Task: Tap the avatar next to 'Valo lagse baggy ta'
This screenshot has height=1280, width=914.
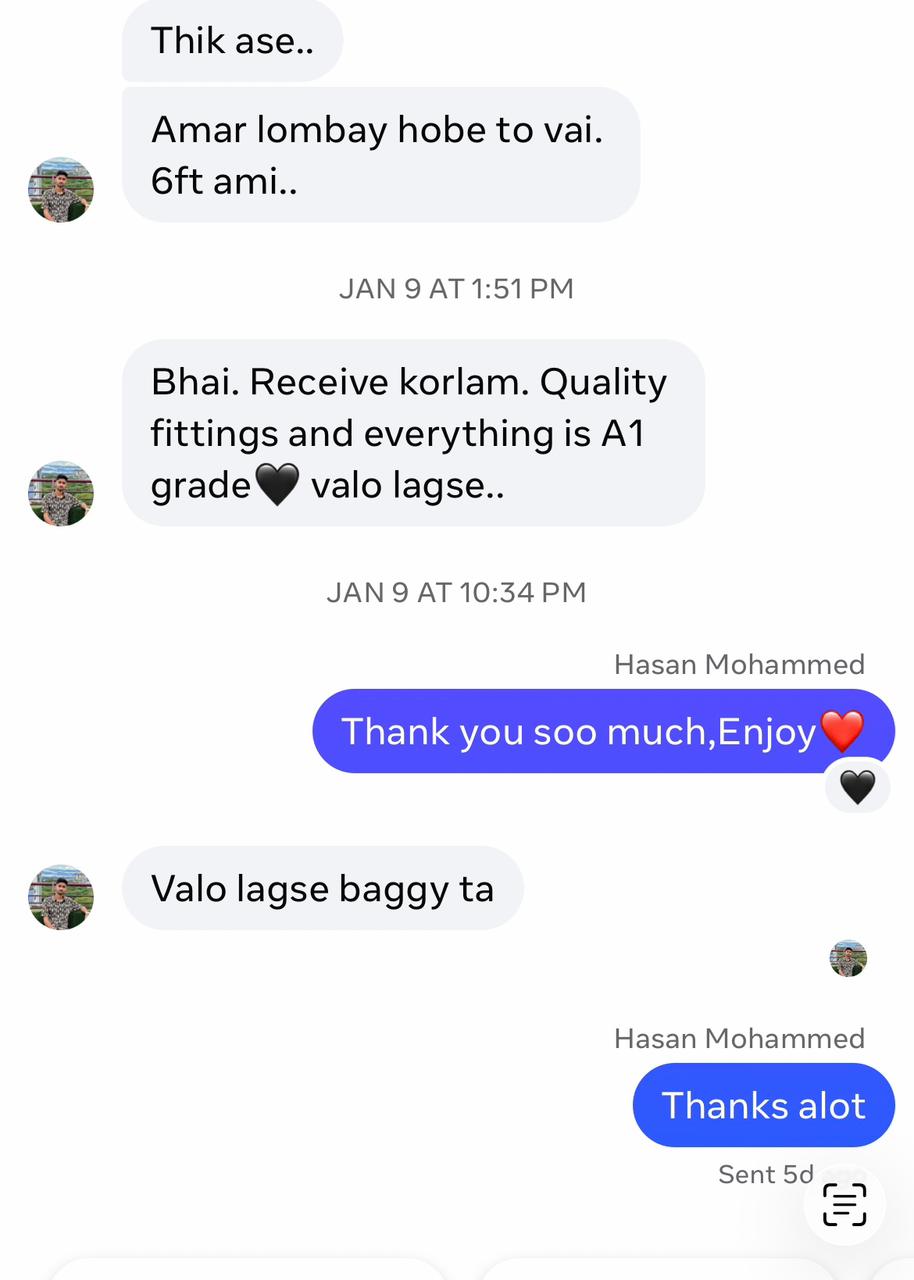Action: [x=60, y=897]
